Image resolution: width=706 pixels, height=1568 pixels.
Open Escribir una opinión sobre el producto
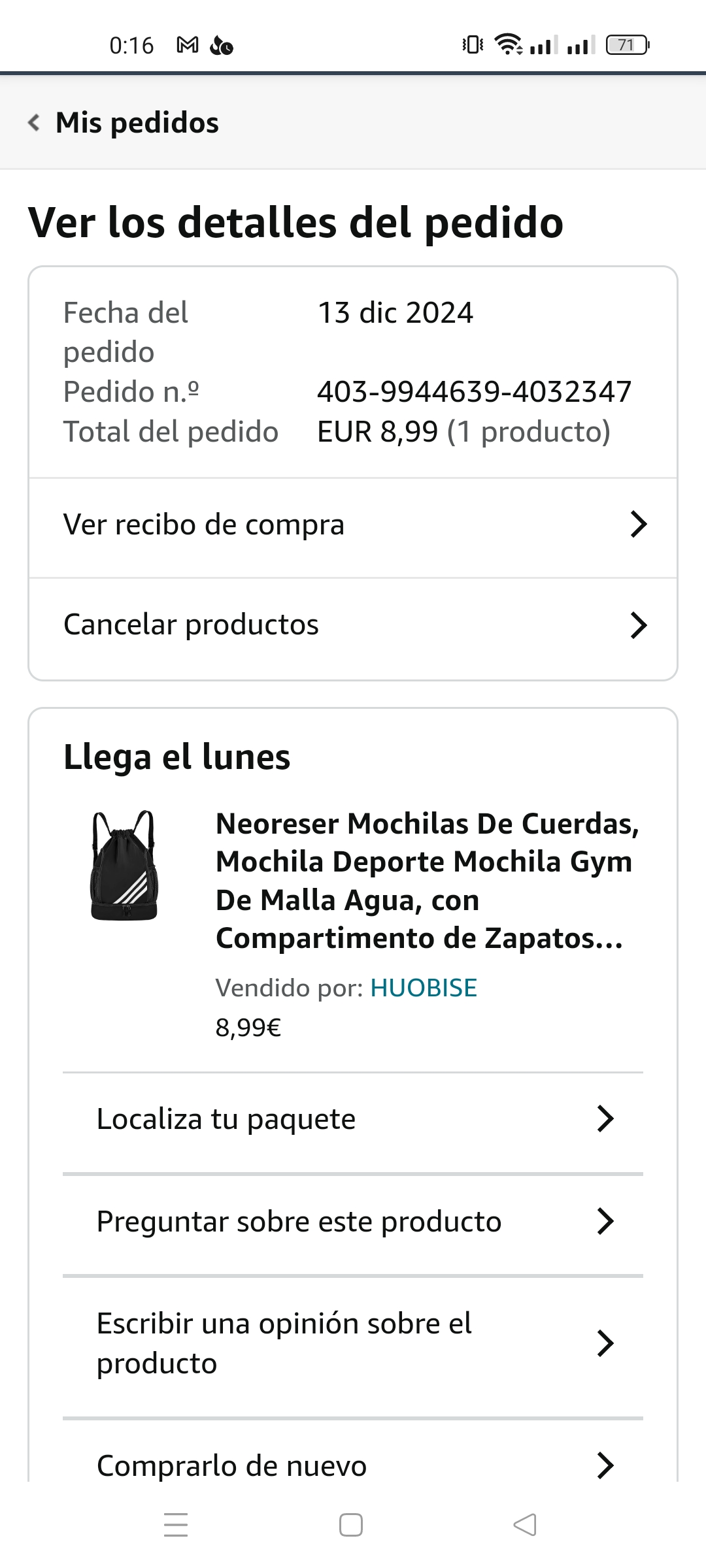click(353, 1343)
